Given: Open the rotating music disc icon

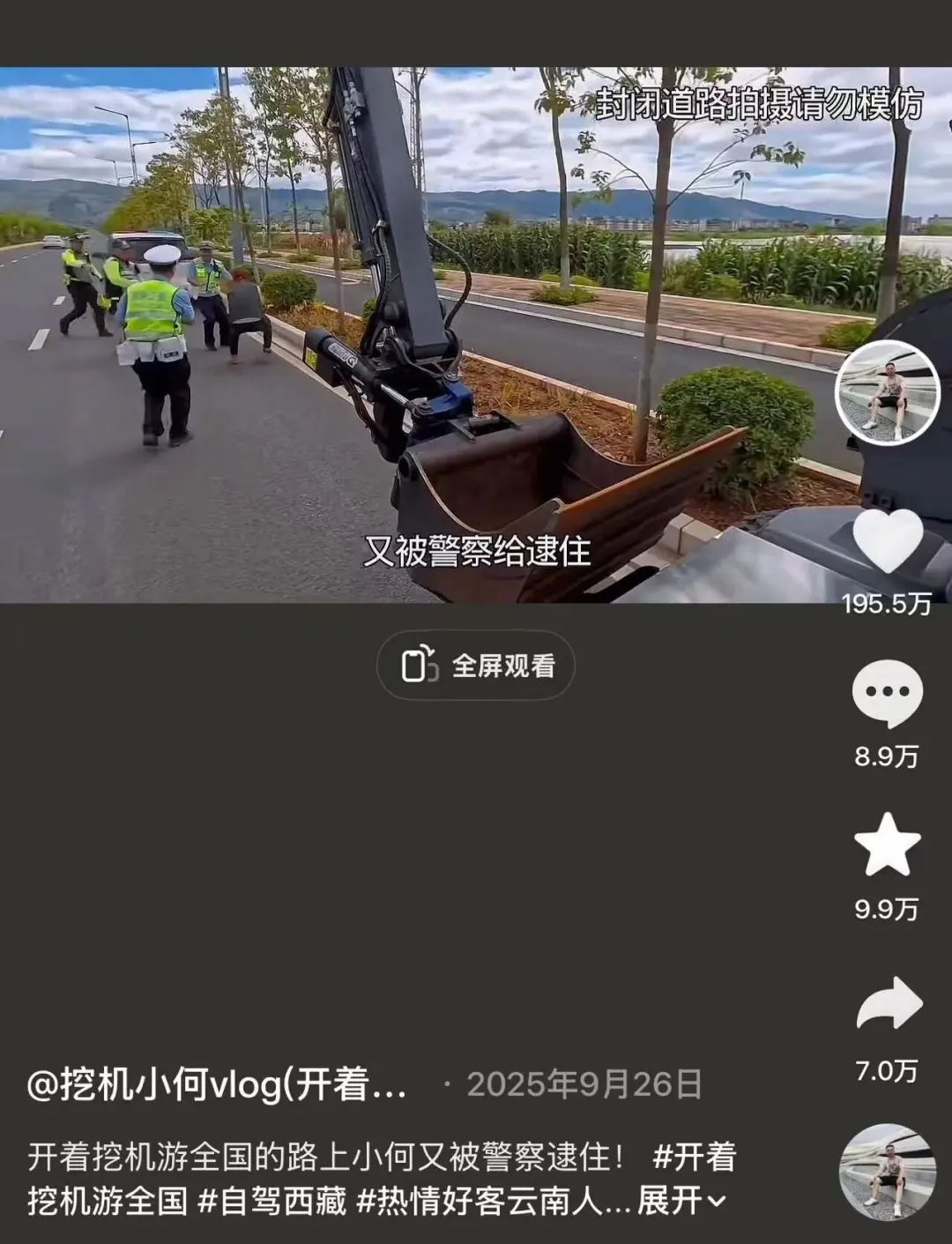Looking at the screenshot, I should [x=887, y=1172].
